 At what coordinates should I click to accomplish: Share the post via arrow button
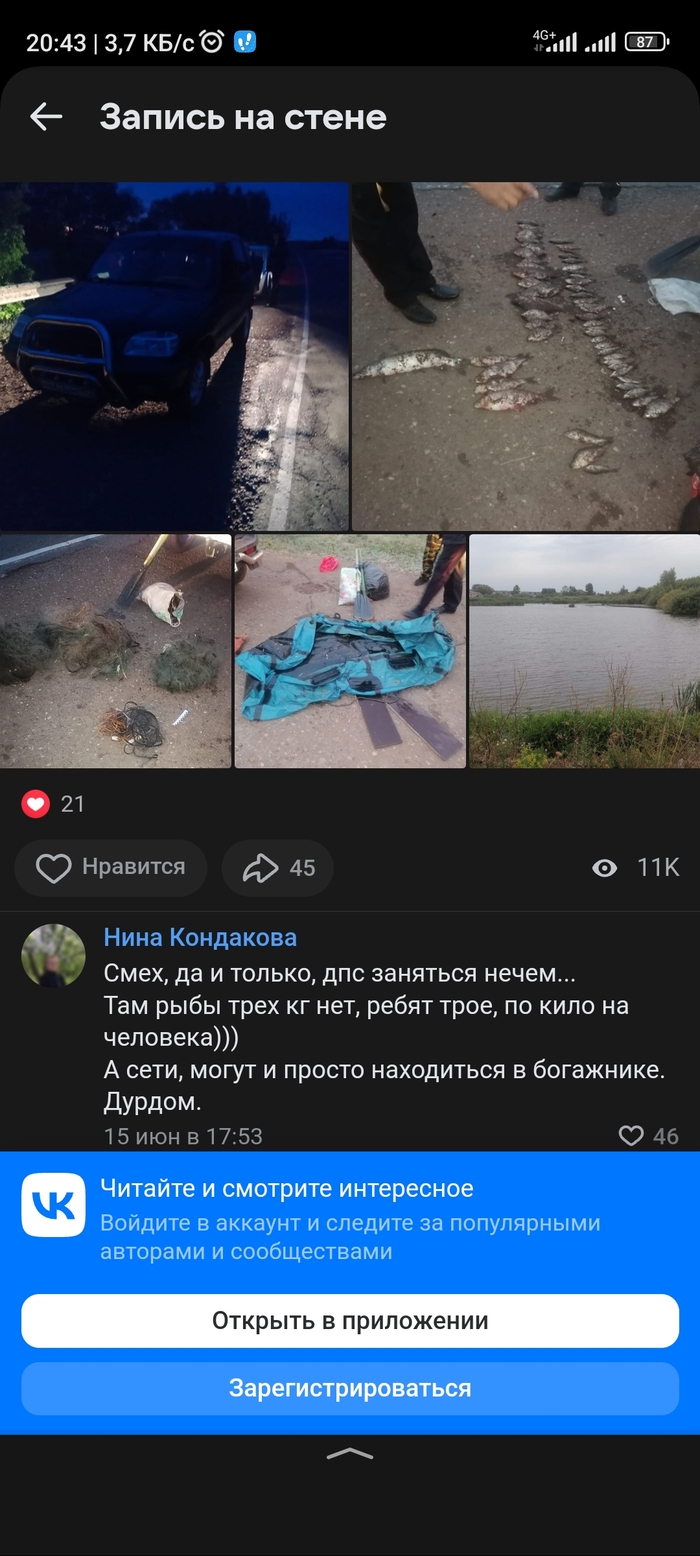tap(278, 867)
